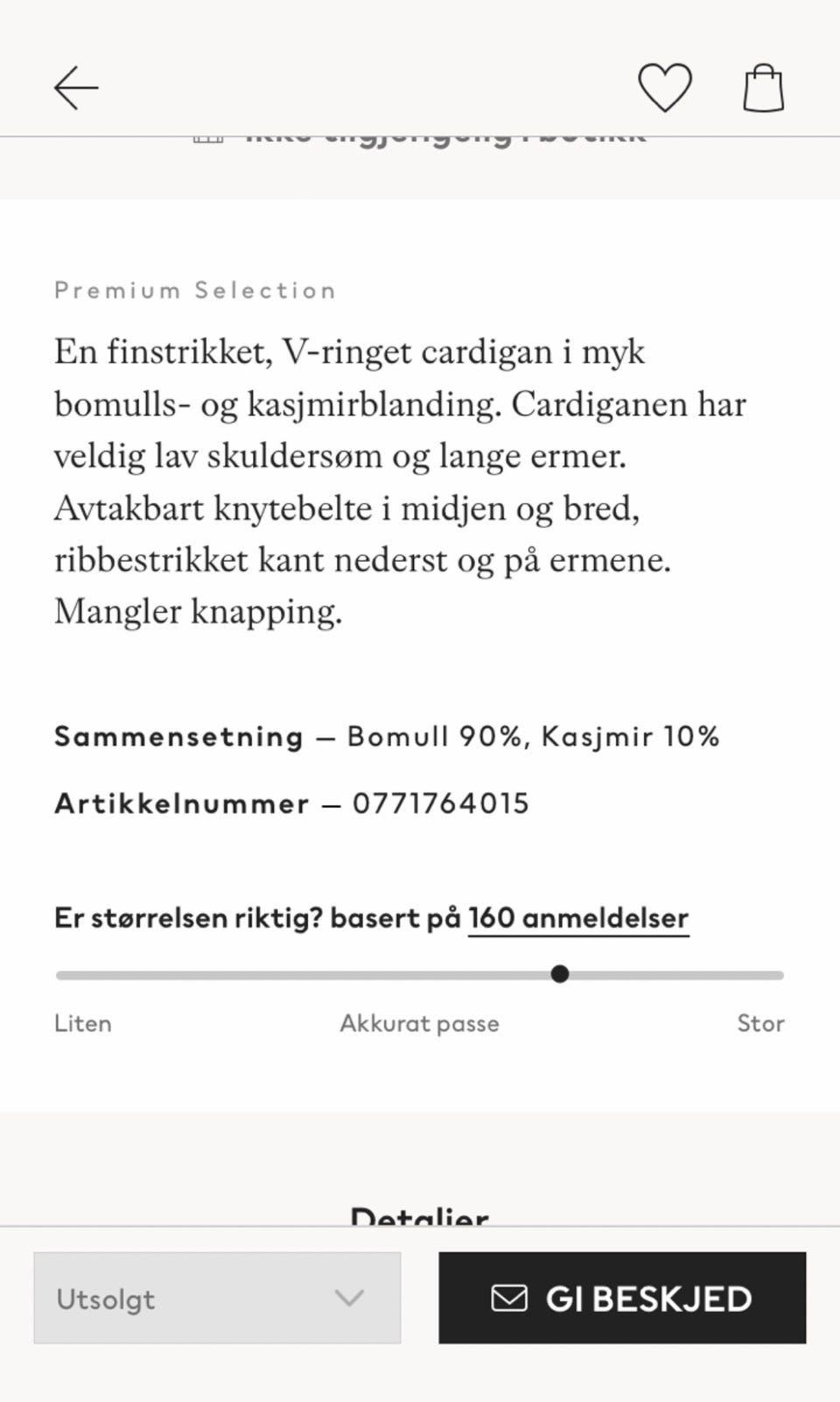The width and height of the screenshot is (840, 1402).
Task: Click the Akkurat passe label under the slider
Action: point(419,1023)
